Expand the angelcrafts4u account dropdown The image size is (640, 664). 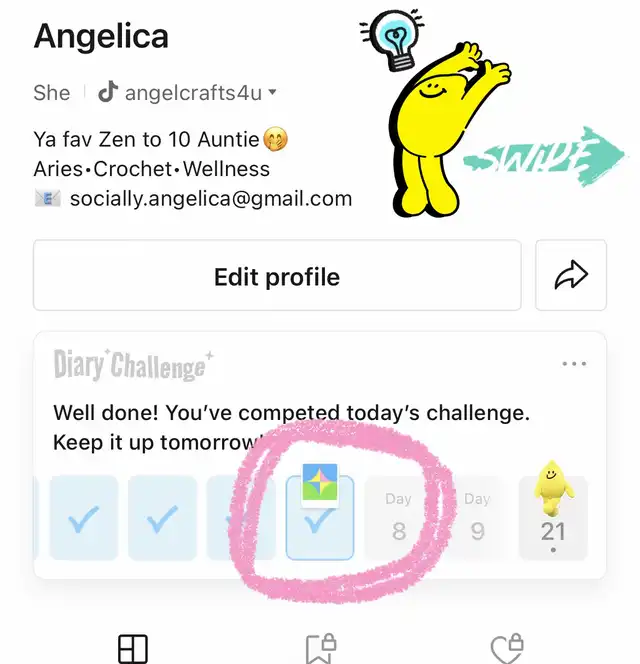272,93
